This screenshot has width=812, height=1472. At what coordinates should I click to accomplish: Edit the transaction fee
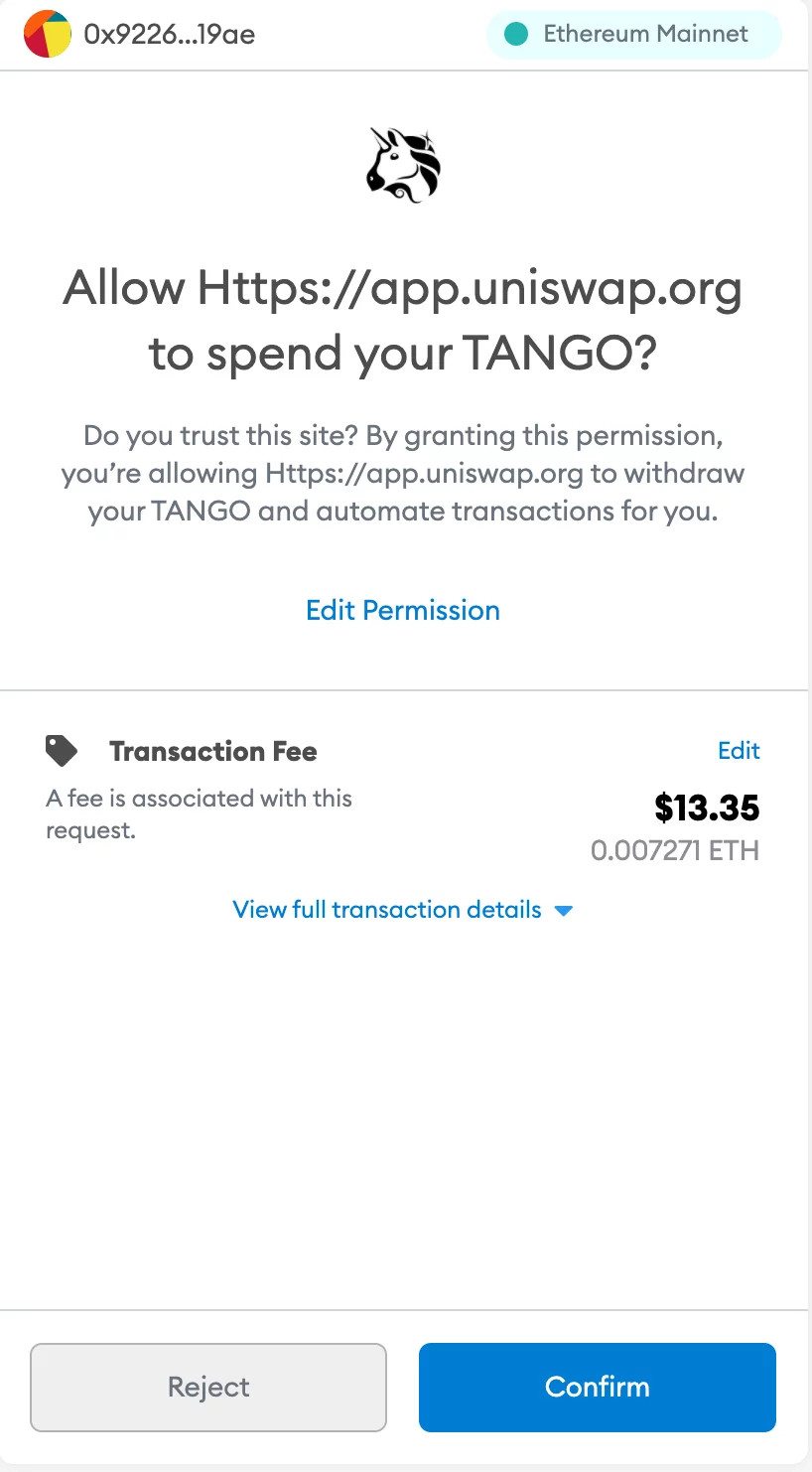(x=739, y=751)
